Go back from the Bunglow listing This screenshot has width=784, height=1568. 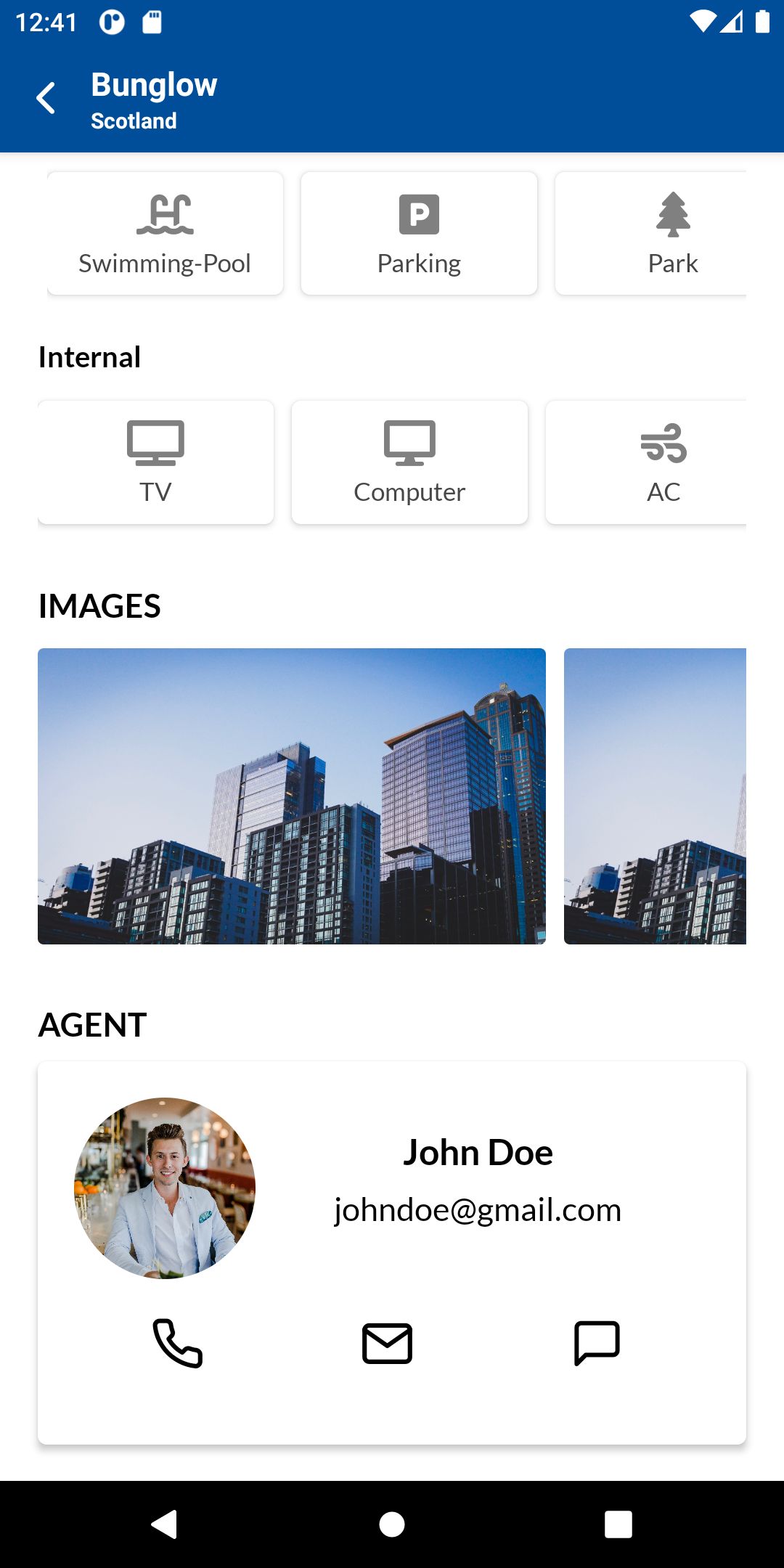pos(46,98)
